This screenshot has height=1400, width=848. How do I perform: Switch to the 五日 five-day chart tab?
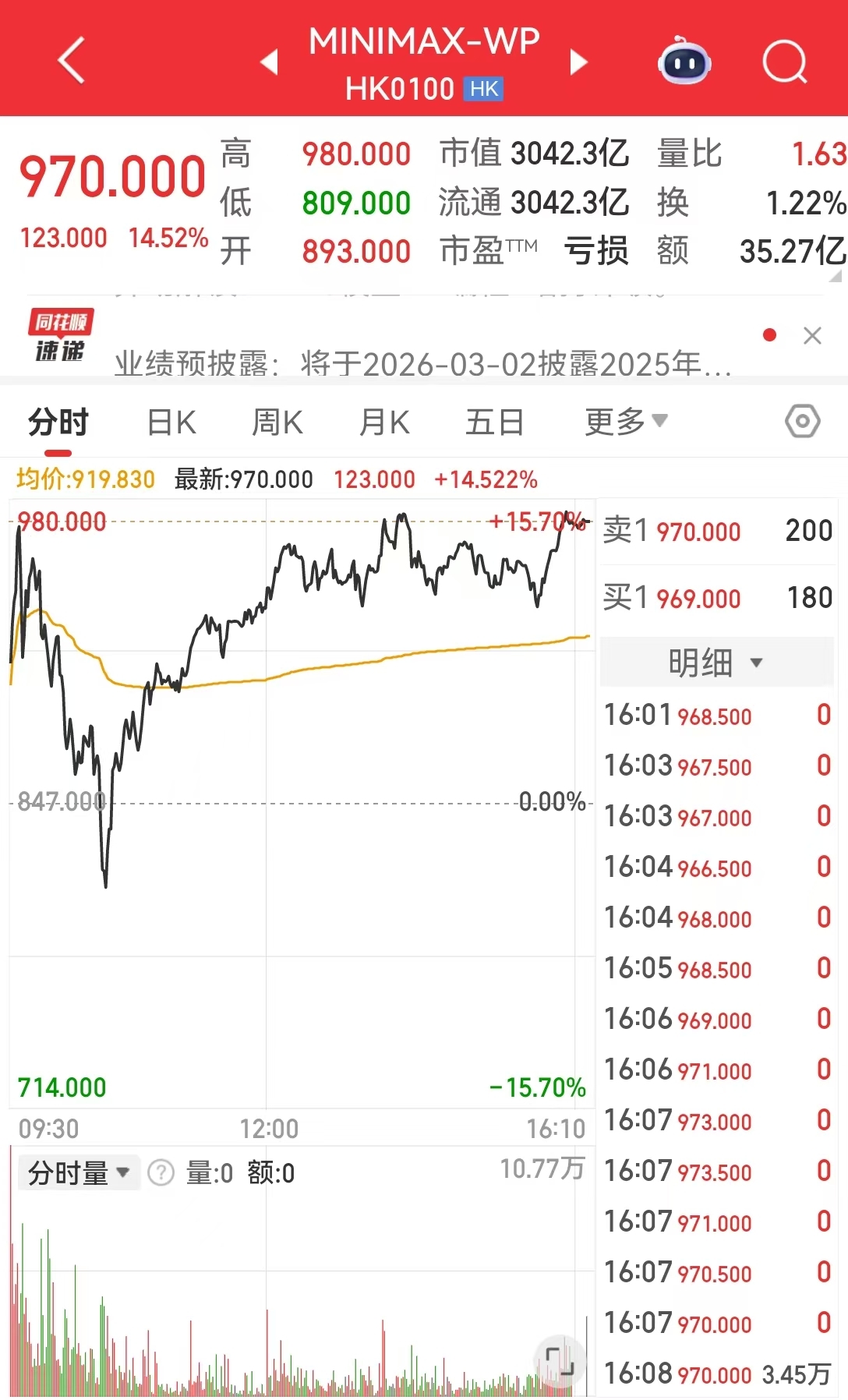point(494,421)
